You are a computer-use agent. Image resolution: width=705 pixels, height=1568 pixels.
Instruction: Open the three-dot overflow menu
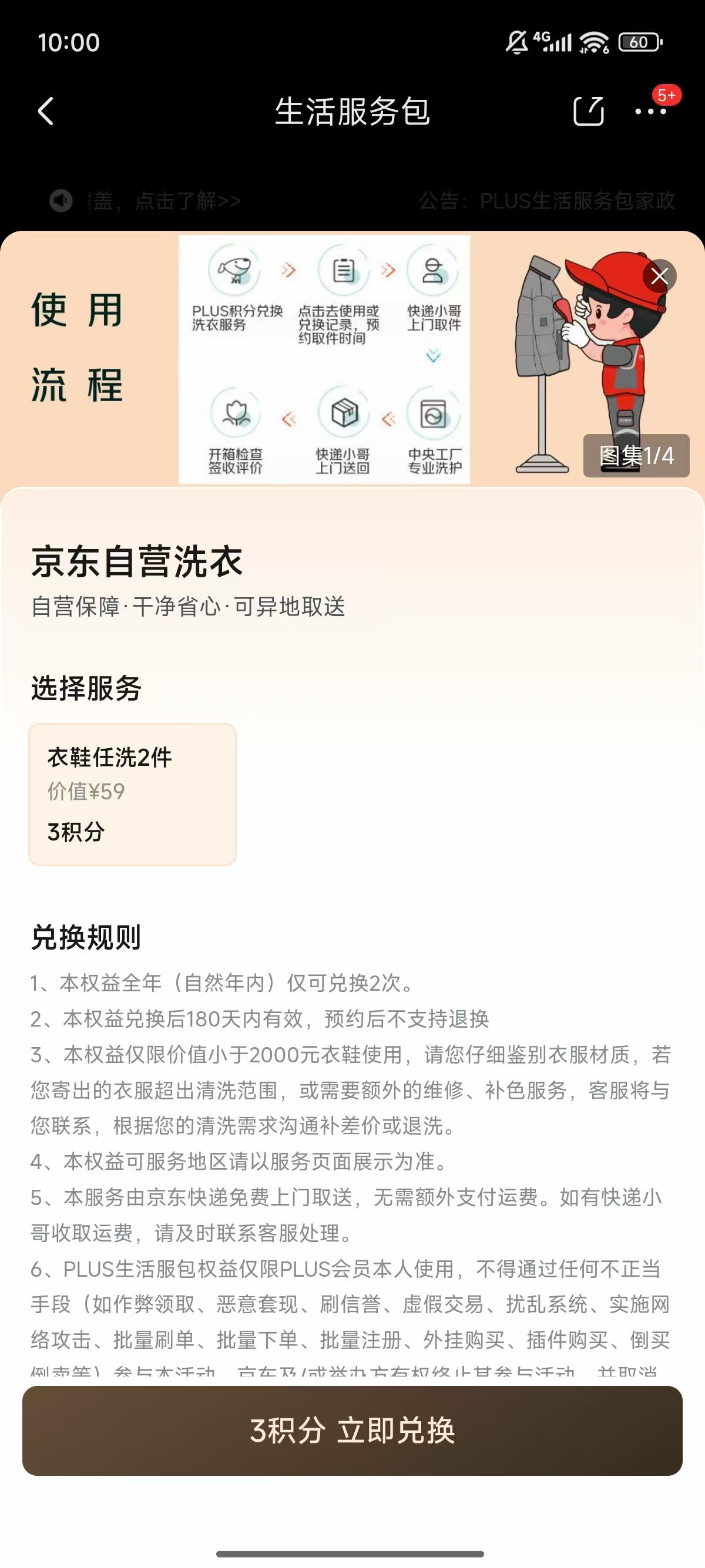pos(650,112)
